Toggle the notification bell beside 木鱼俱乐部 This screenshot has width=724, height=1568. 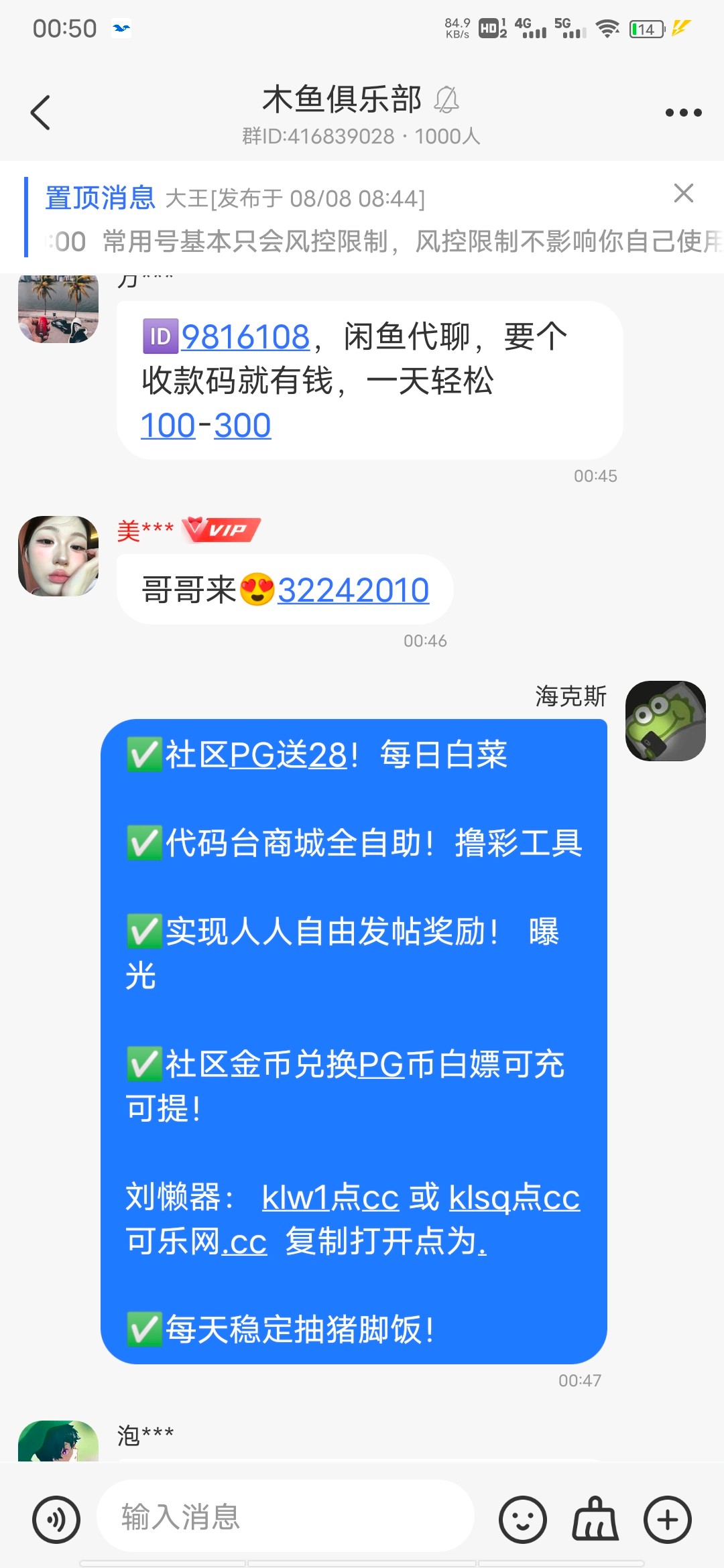(447, 101)
